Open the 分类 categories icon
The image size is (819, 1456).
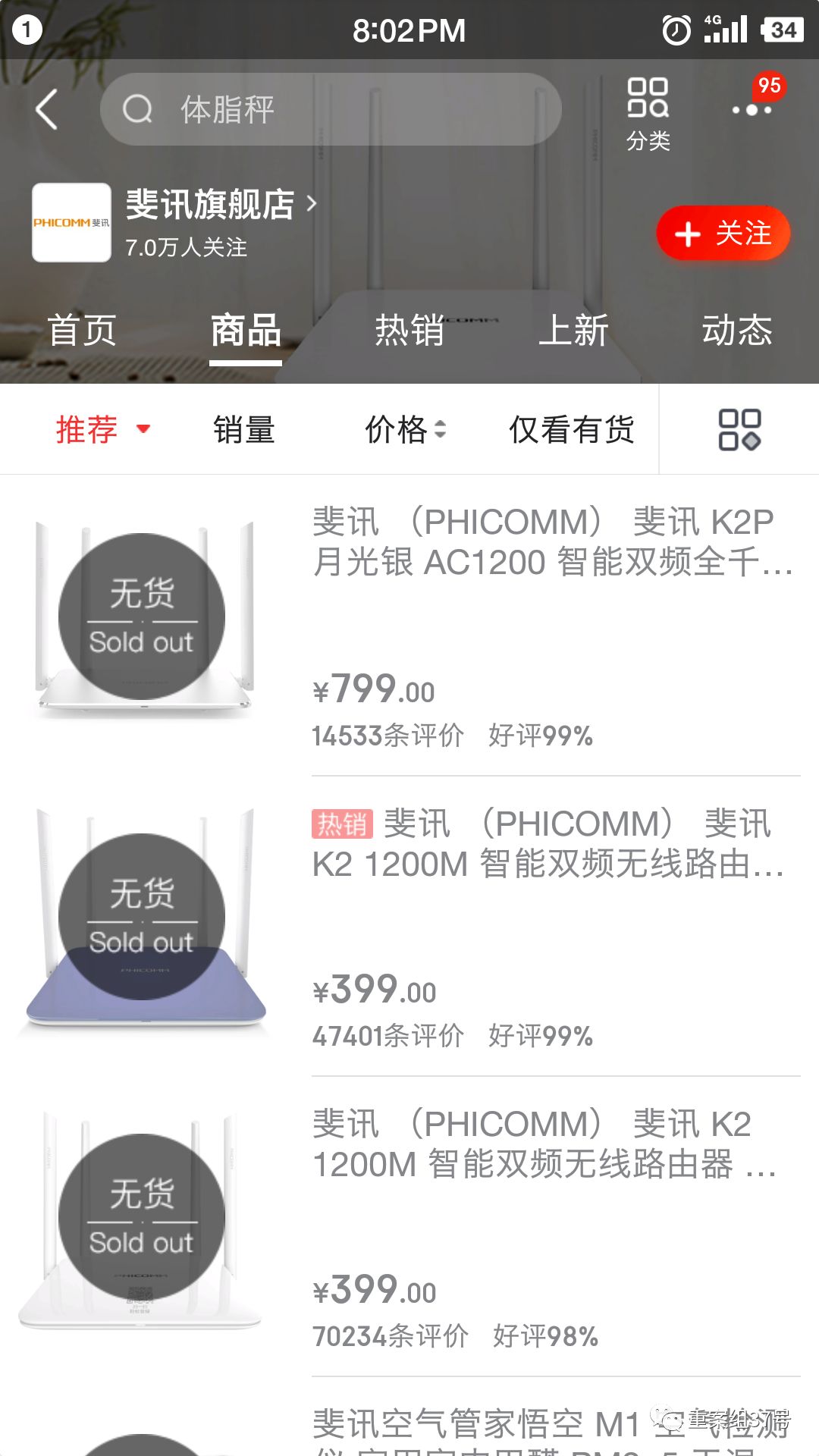coord(648,114)
